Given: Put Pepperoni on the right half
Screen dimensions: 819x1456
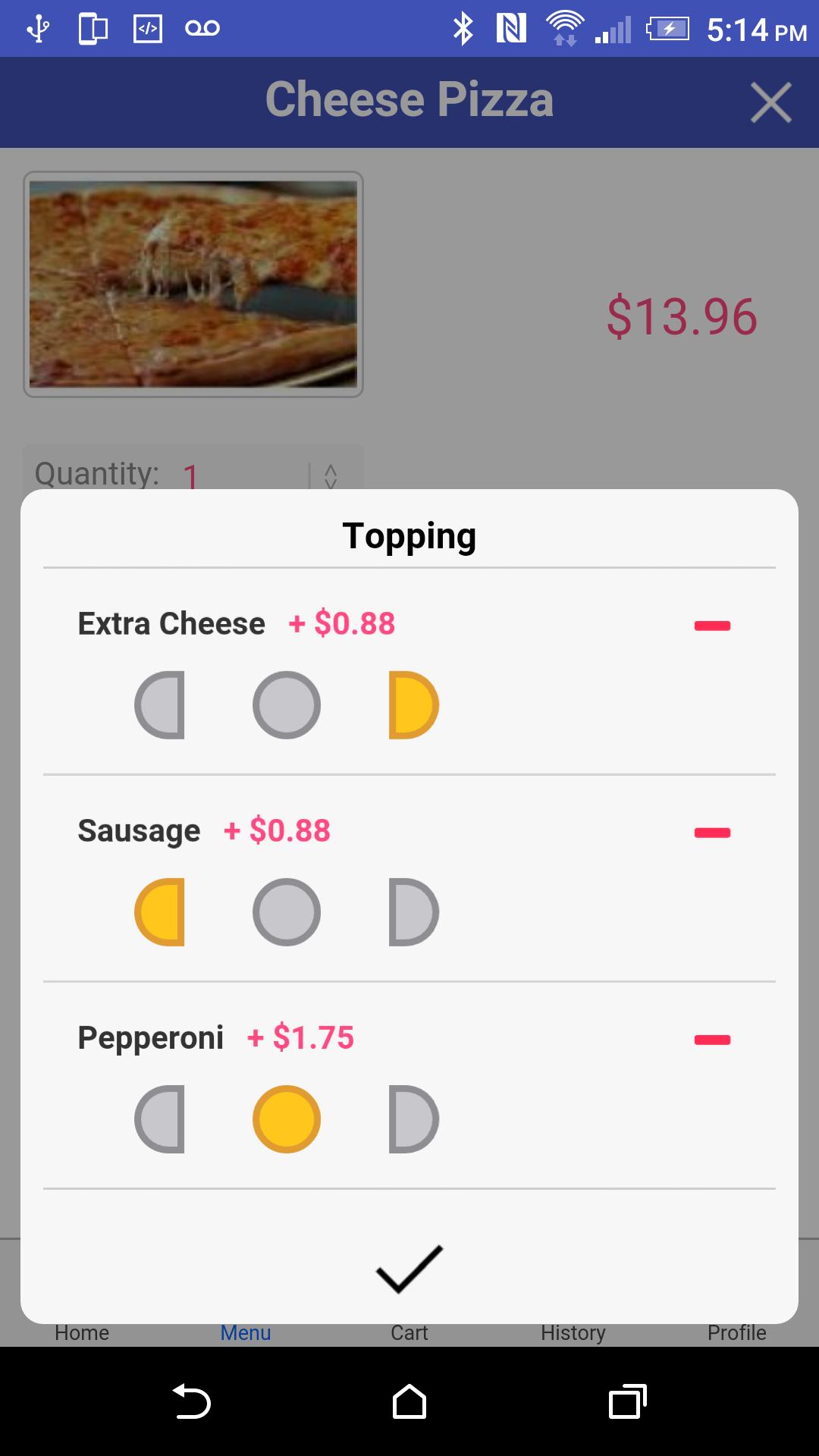Looking at the screenshot, I should (413, 1119).
